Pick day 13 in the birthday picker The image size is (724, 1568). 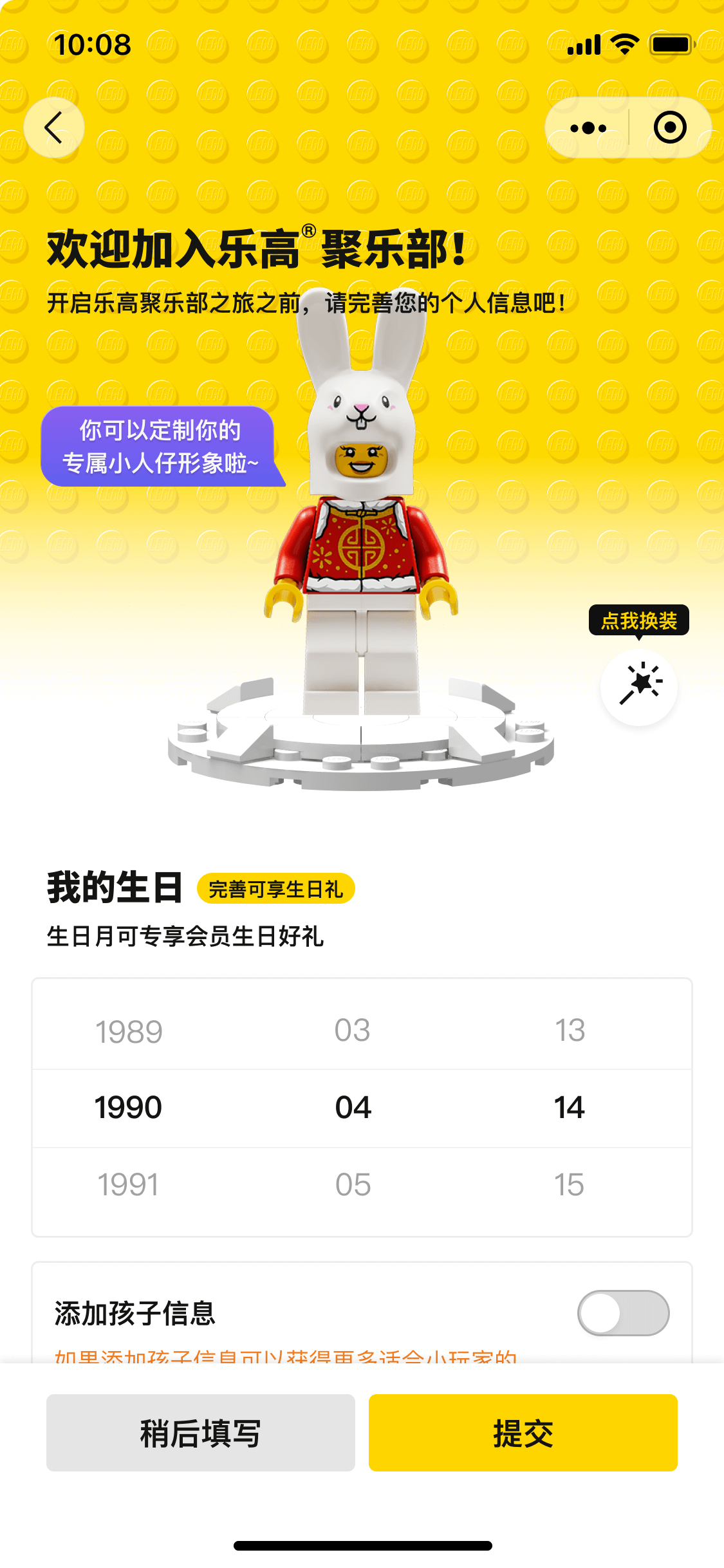pos(570,1030)
